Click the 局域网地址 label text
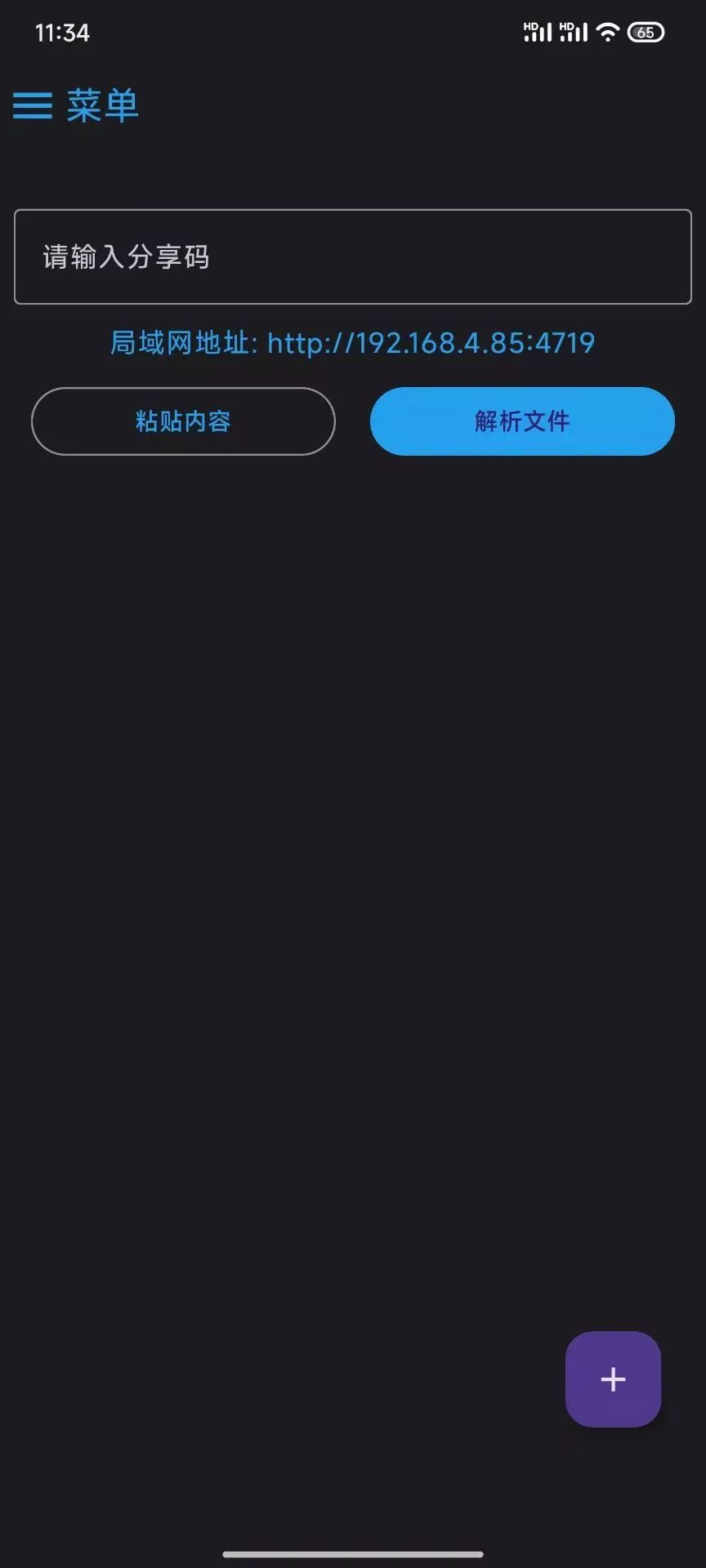 click(x=181, y=343)
